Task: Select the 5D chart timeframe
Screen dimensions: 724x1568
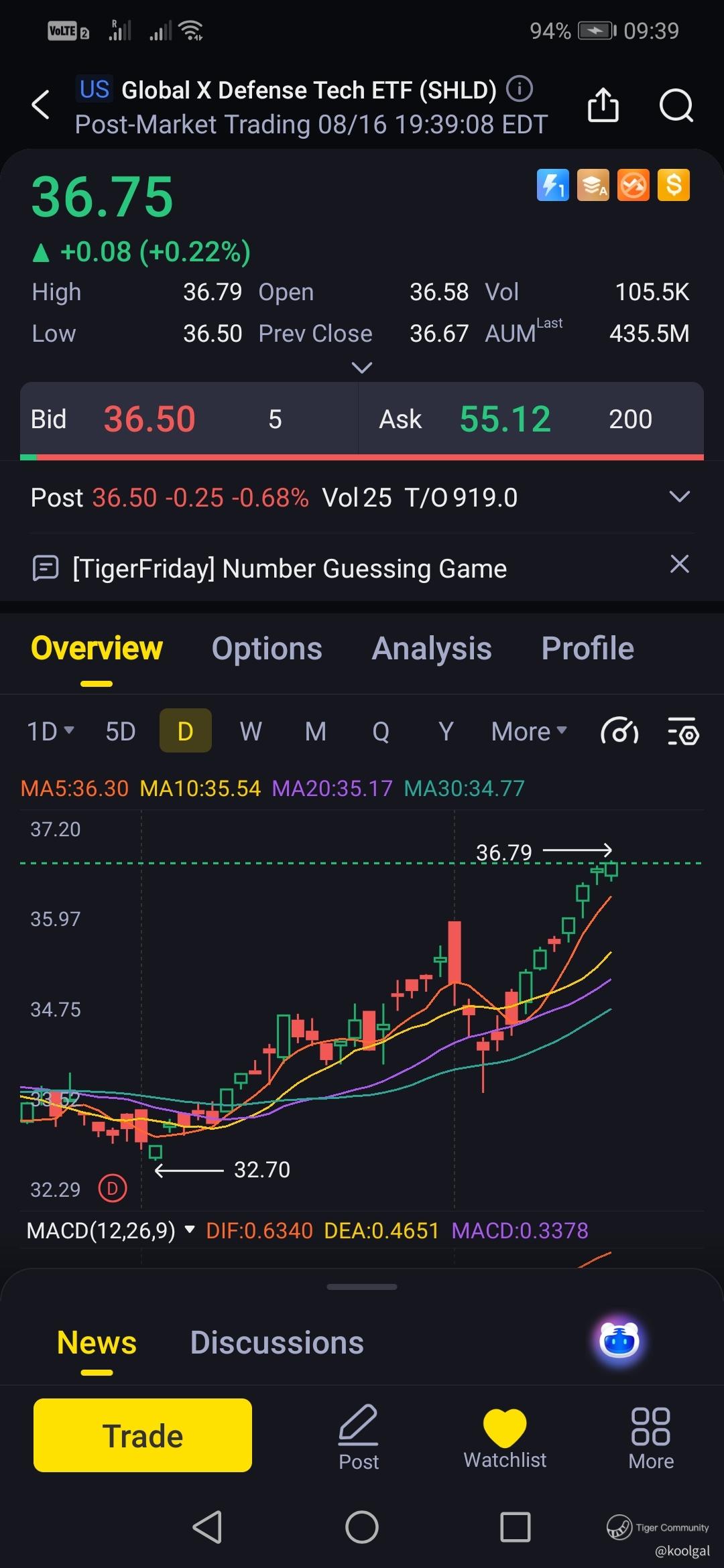Action: (x=121, y=731)
